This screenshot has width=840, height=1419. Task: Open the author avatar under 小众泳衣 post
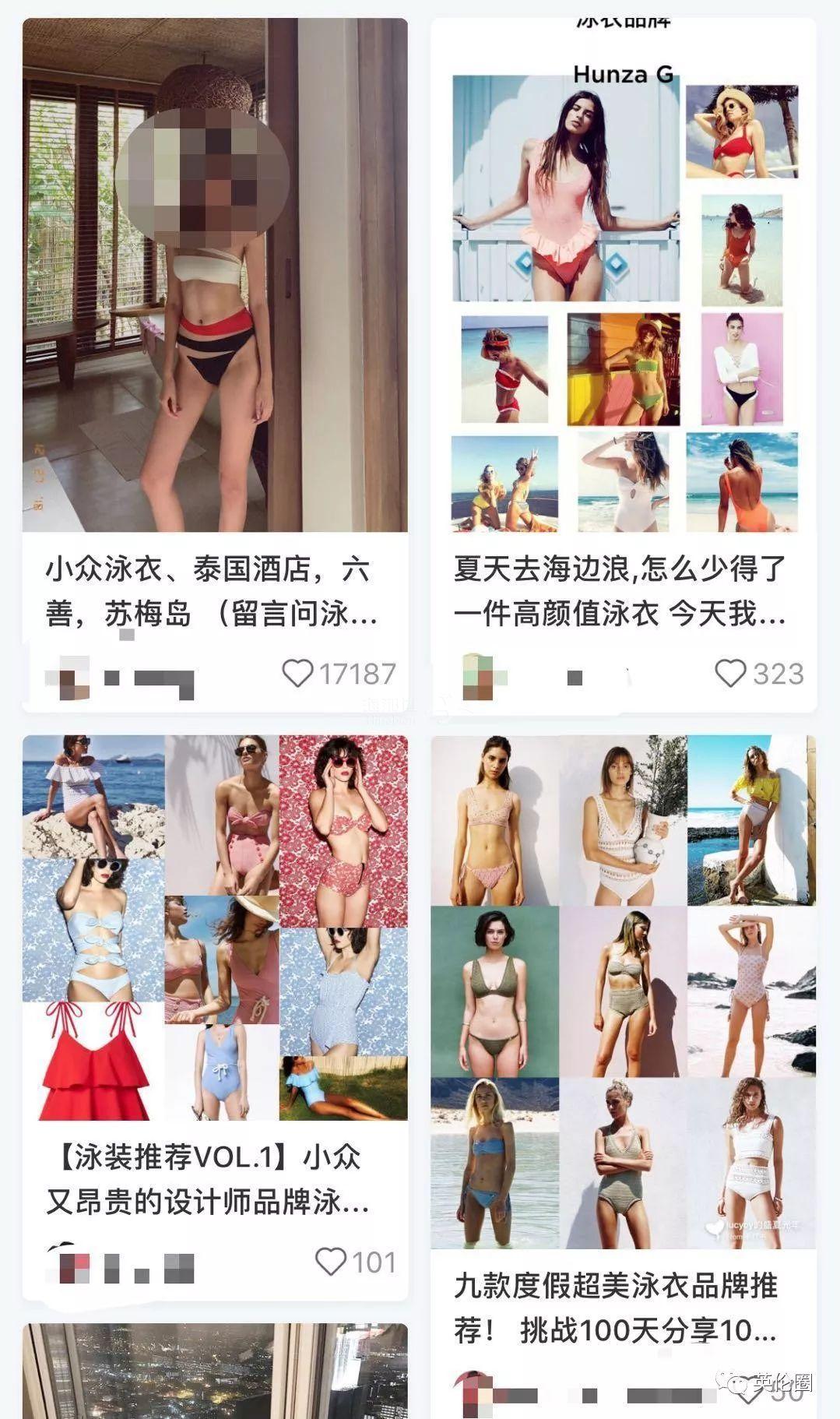[68, 678]
